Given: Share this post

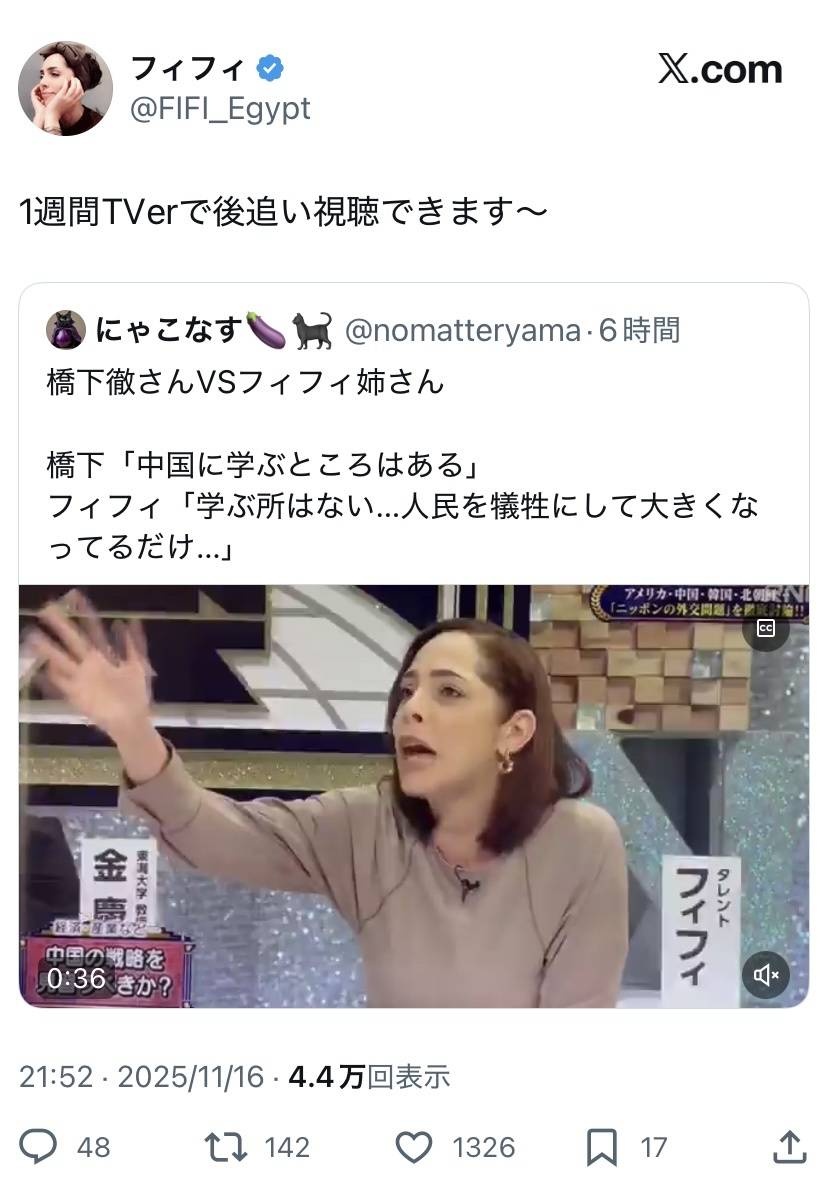Looking at the screenshot, I should (x=789, y=1146).
